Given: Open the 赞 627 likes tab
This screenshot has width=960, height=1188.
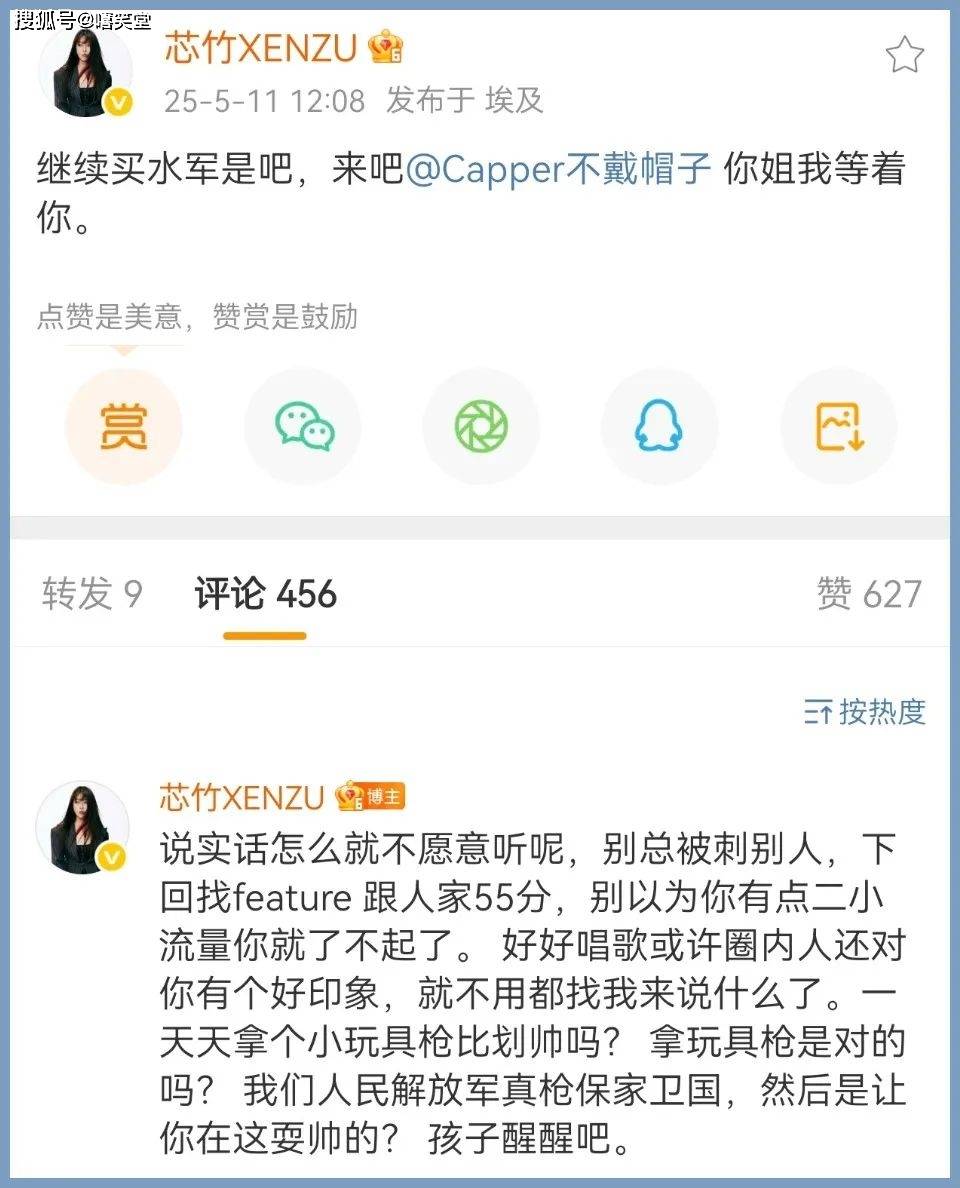Looking at the screenshot, I should tap(868, 594).
